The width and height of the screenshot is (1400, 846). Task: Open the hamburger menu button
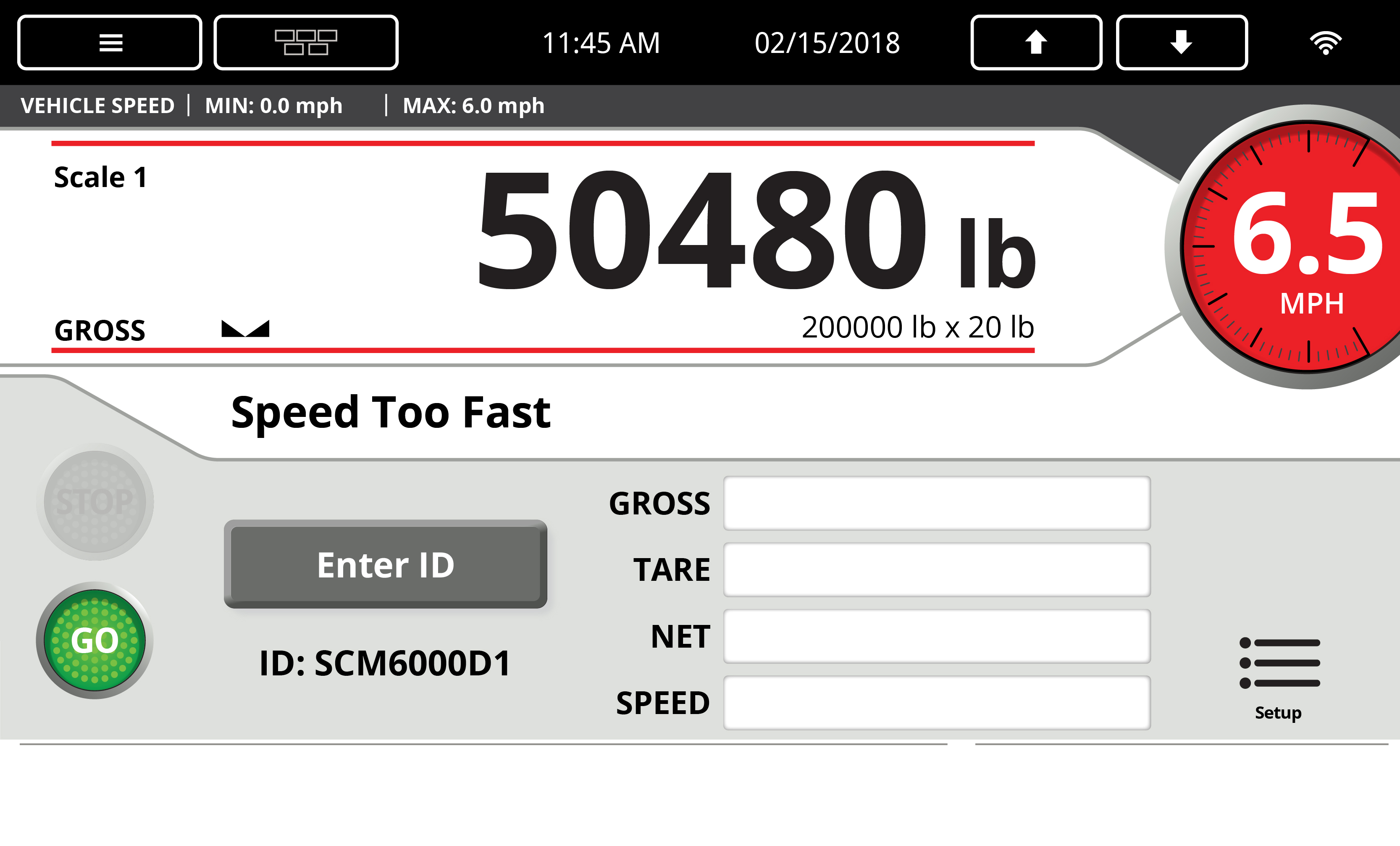click(110, 42)
